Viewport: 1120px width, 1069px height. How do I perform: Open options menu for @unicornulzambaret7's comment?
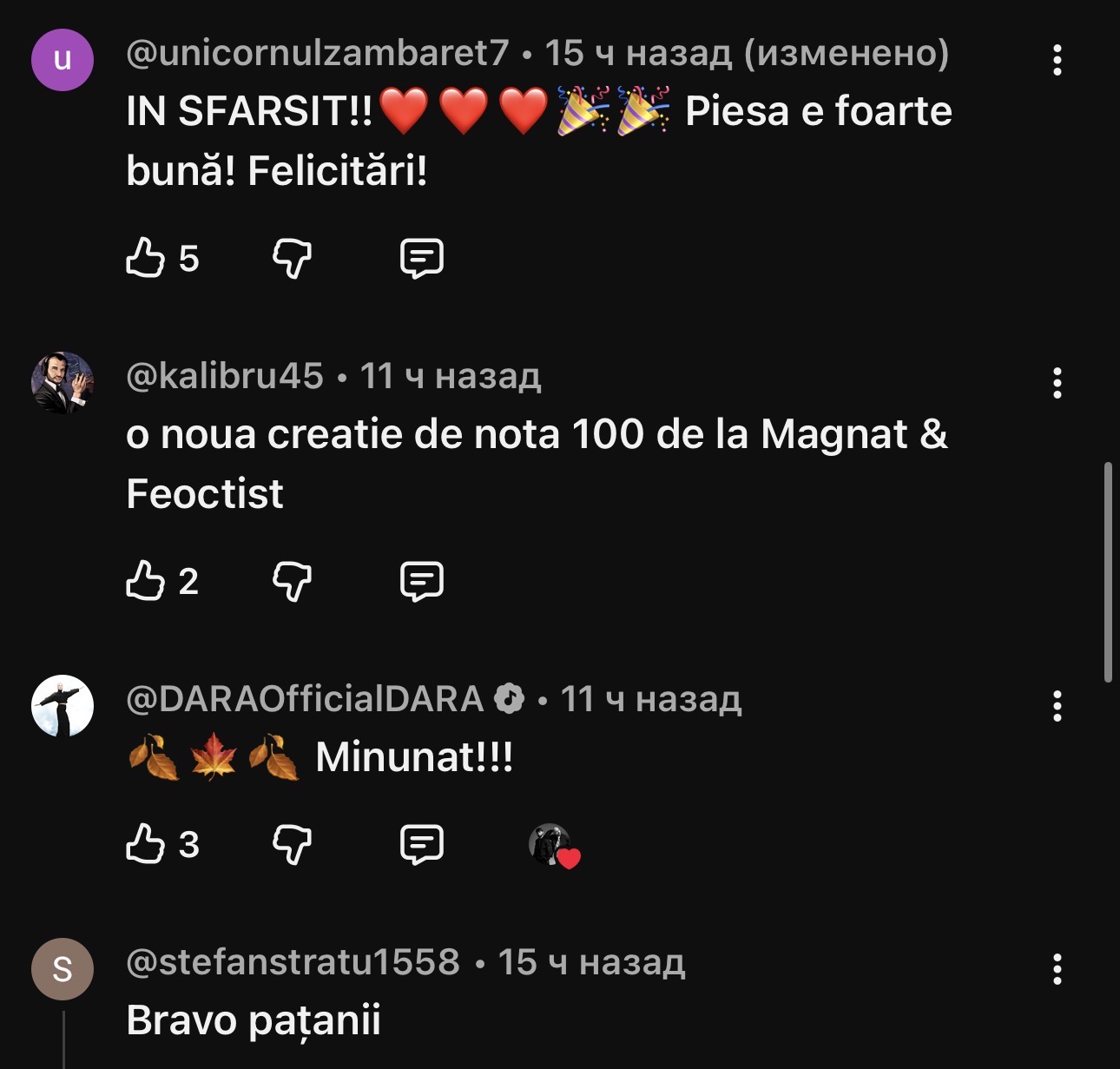(1057, 60)
